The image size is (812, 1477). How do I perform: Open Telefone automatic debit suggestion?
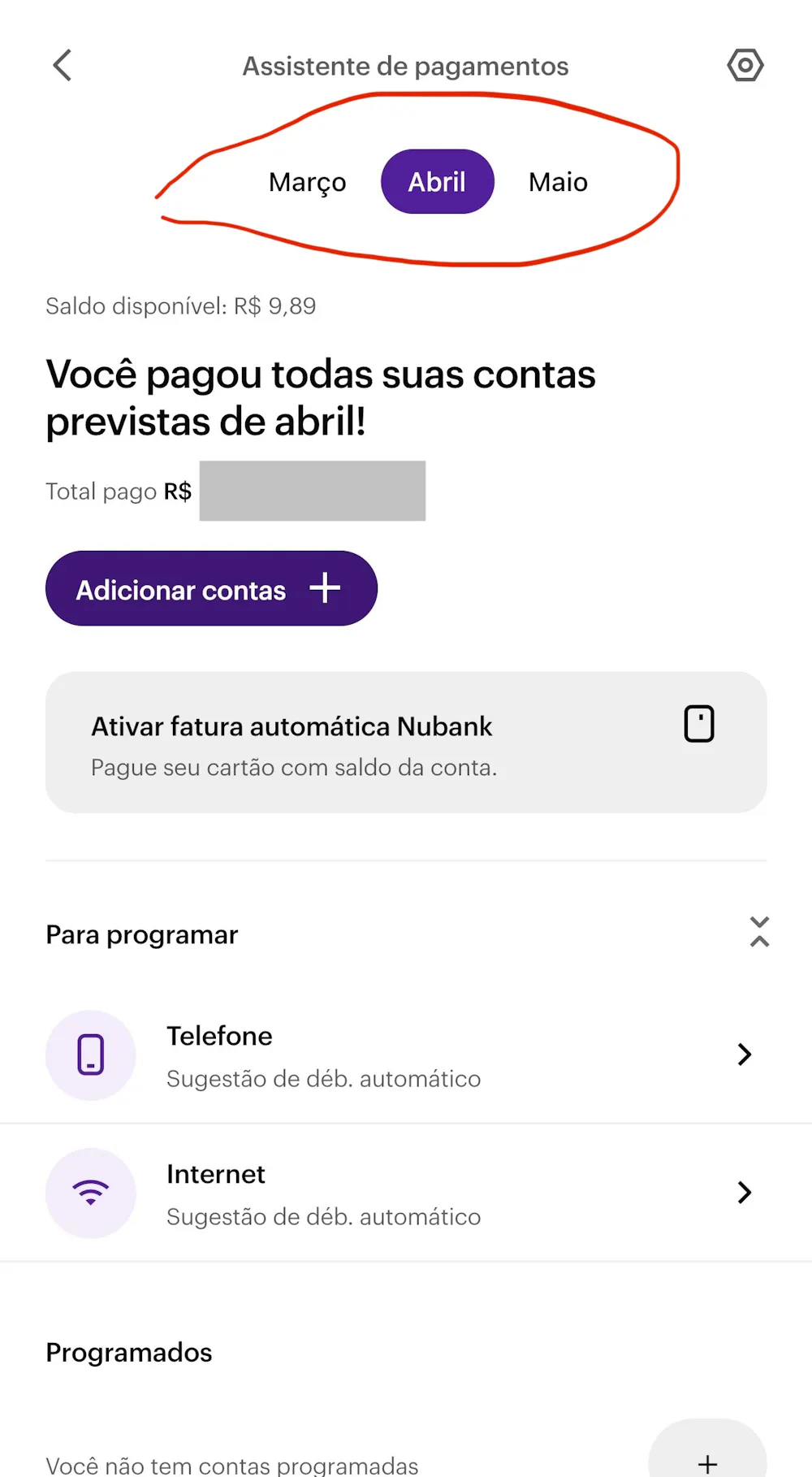[406, 1055]
